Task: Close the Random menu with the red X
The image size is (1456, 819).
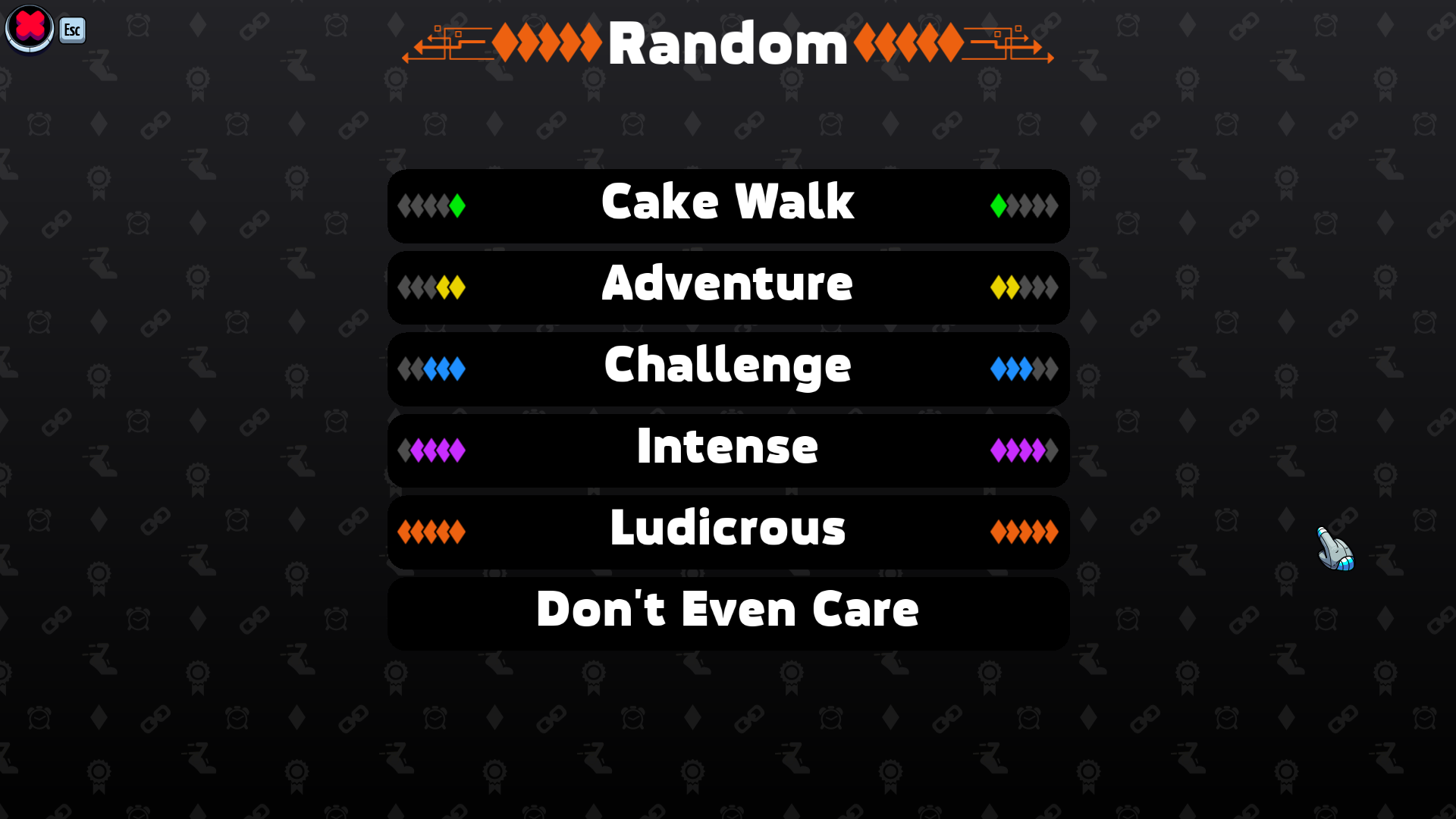Action: tap(30, 28)
